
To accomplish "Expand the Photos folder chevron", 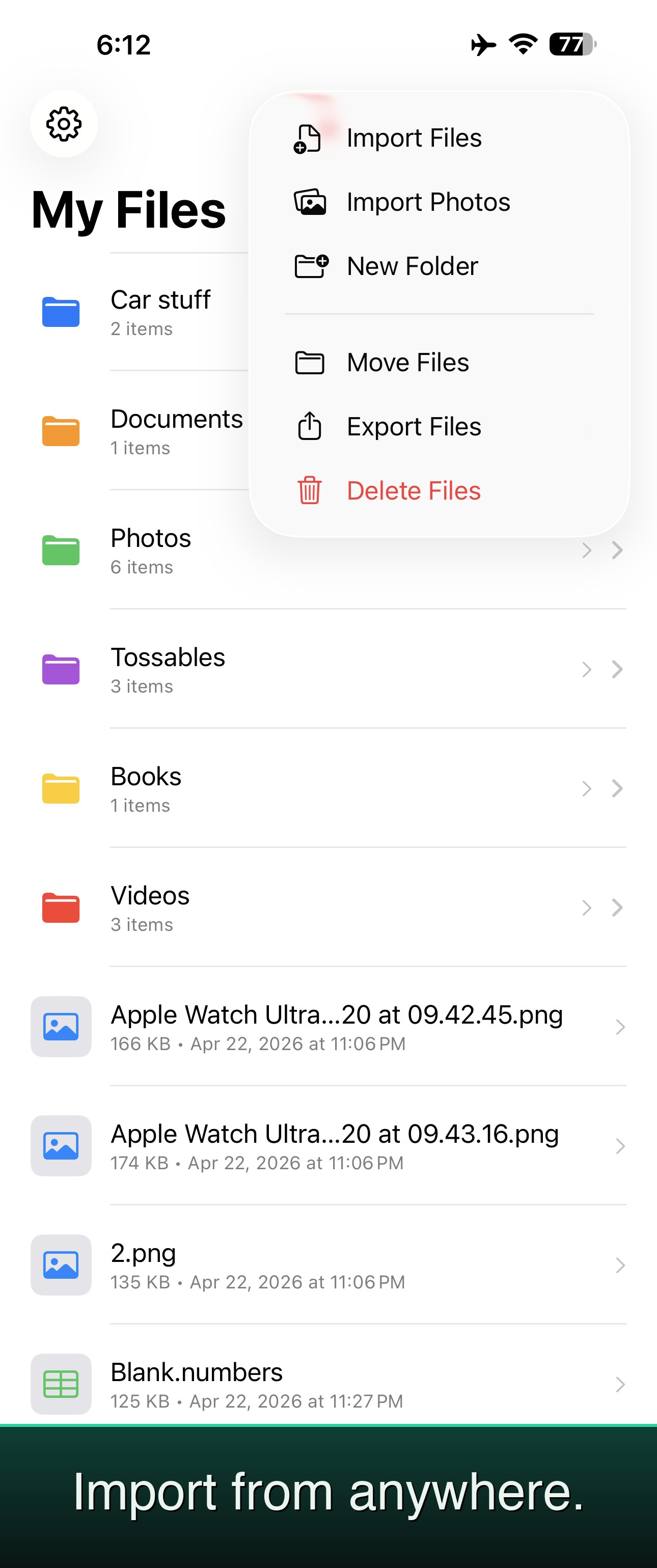I will (617, 551).
